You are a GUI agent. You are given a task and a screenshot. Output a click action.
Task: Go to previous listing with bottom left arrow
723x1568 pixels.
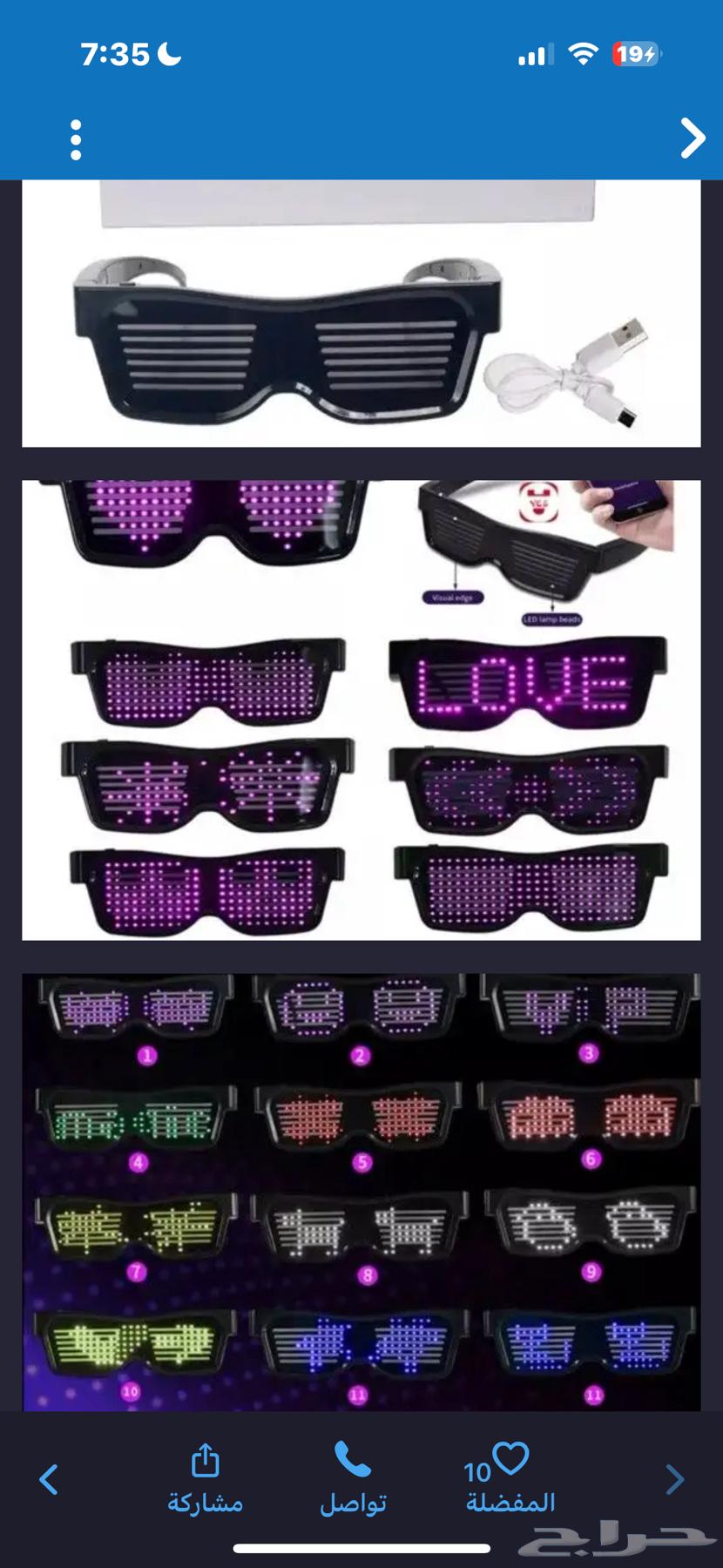click(x=49, y=1479)
